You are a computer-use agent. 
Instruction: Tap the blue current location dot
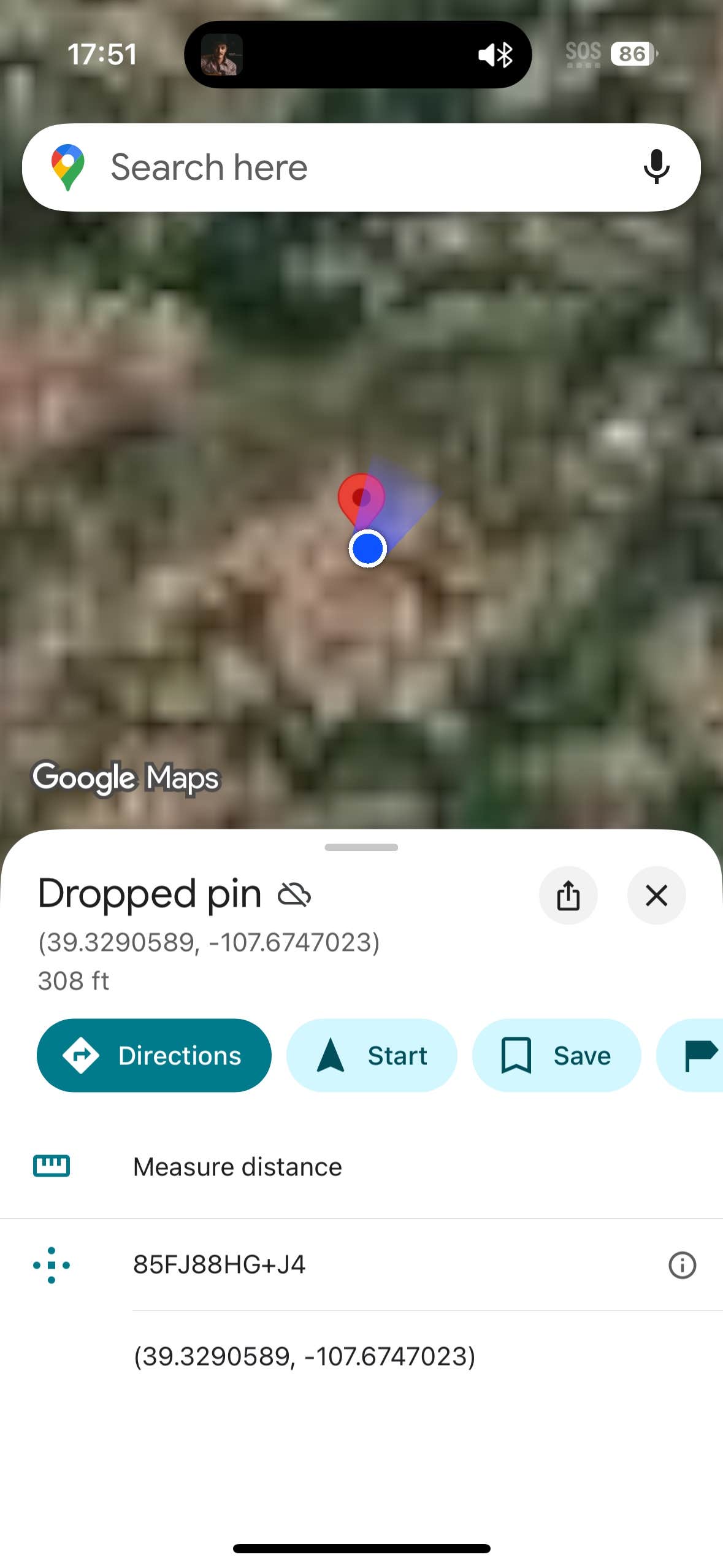367,548
